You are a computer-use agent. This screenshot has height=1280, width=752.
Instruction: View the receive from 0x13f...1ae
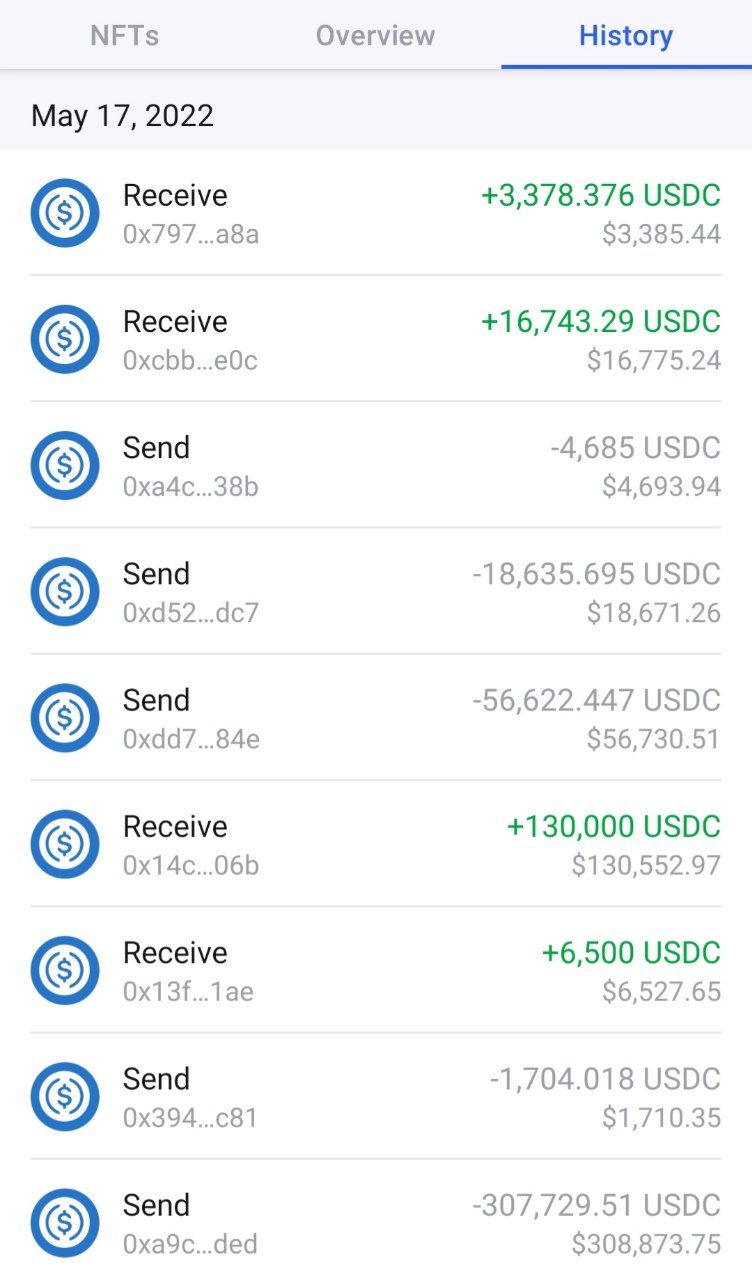point(376,970)
